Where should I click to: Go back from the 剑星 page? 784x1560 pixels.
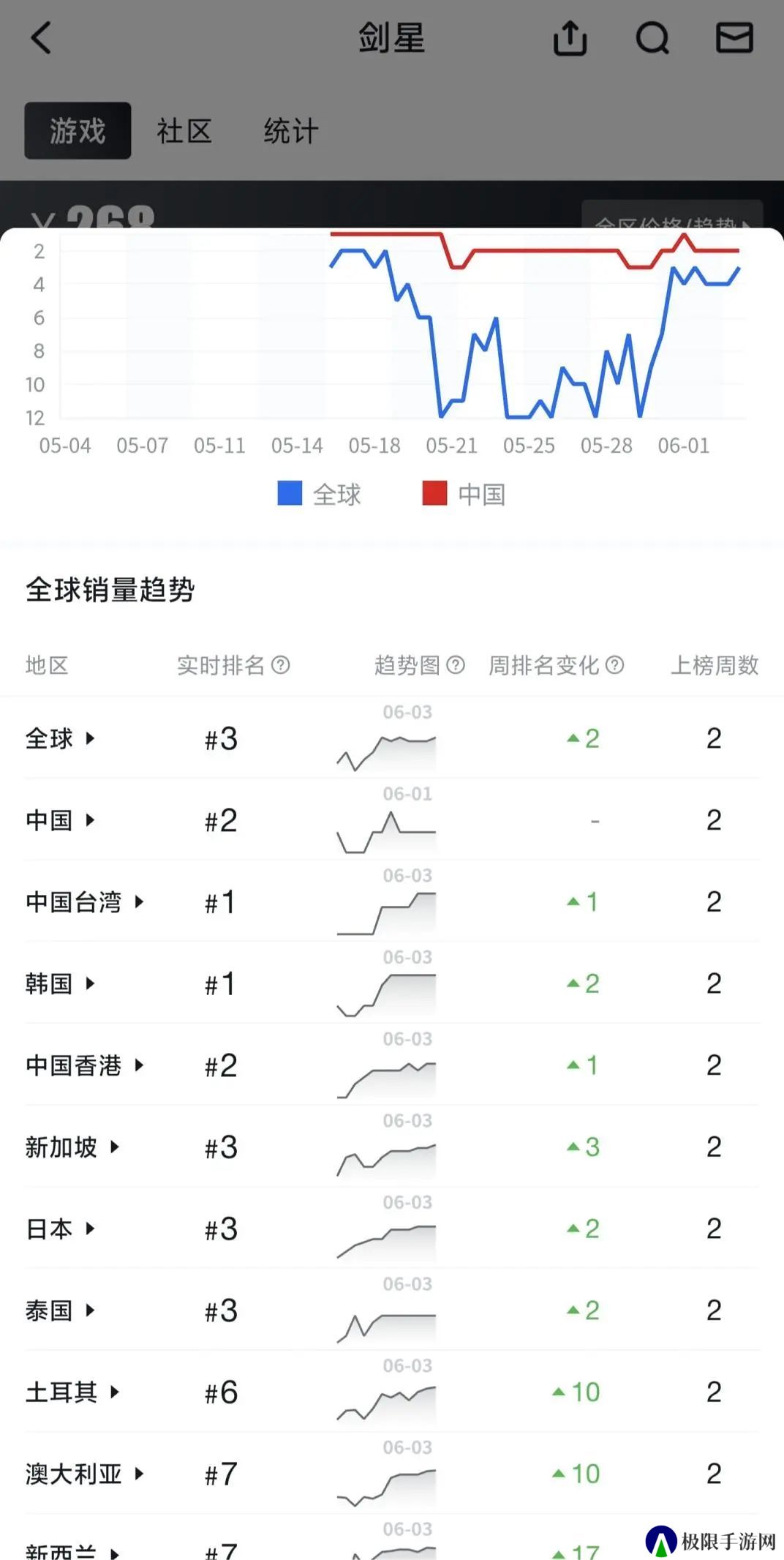(41, 38)
